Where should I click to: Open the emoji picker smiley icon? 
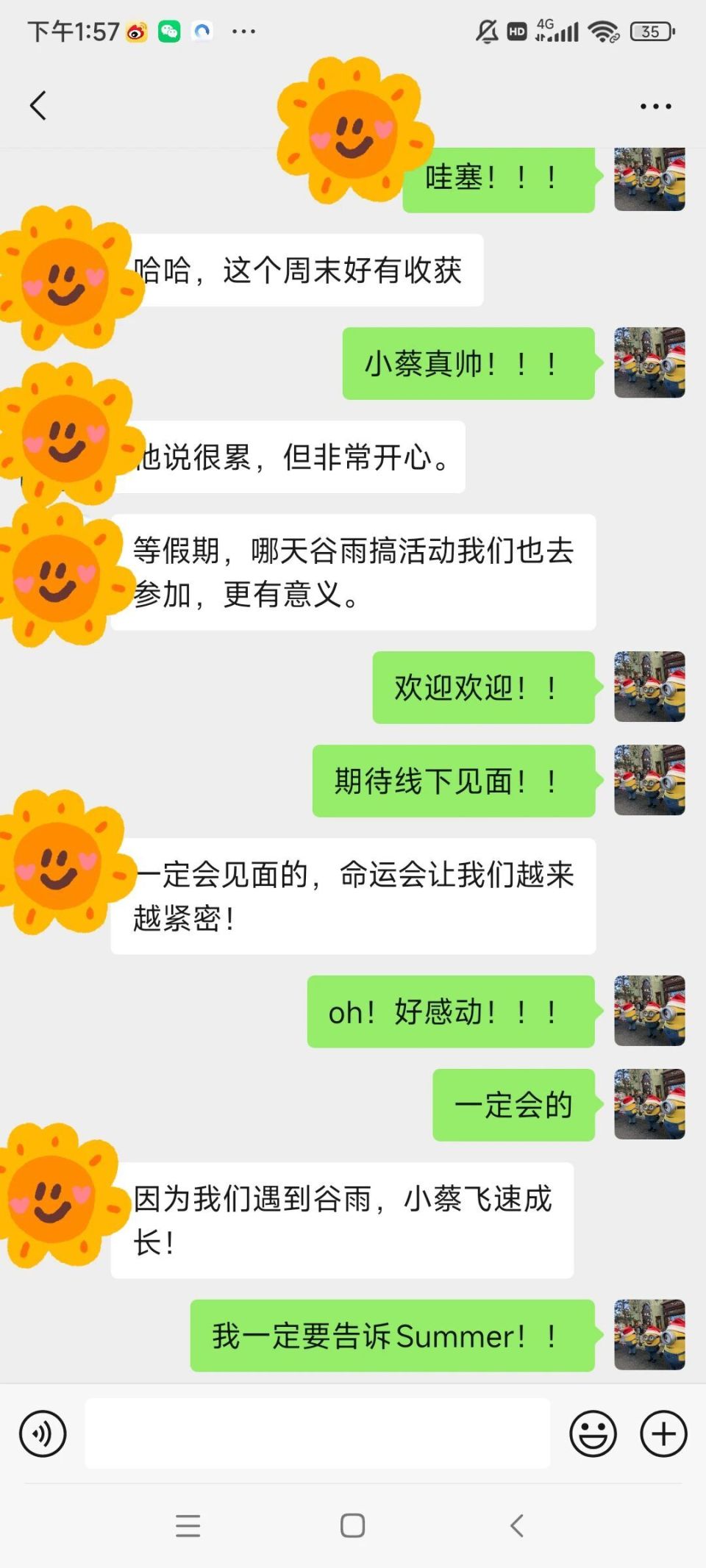click(594, 1432)
